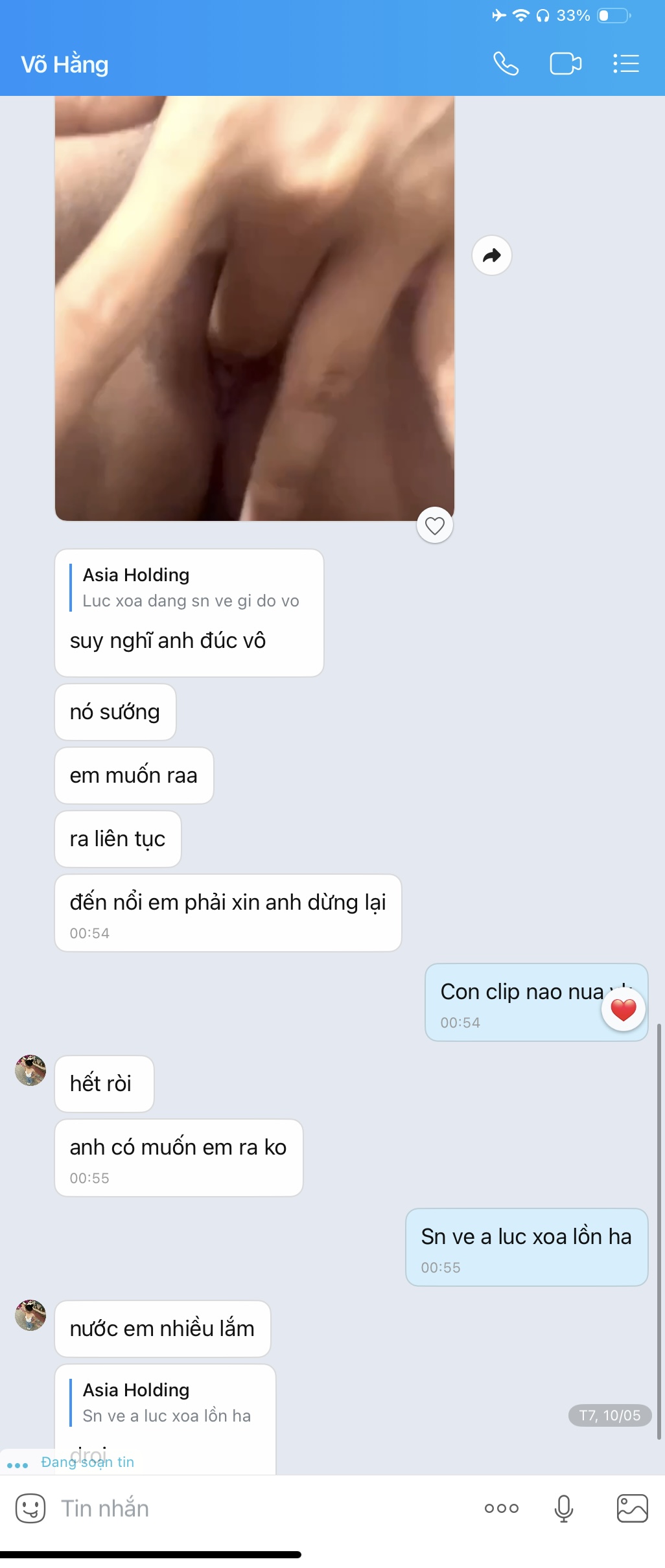Open Võ Hằng's profile from the header
Viewport: 665px width, 1568px height.
coord(65,65)
